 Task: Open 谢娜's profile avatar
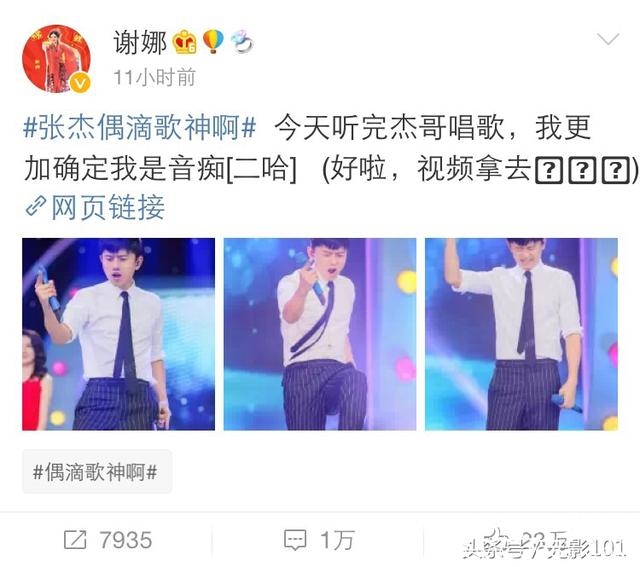point(57,59)
